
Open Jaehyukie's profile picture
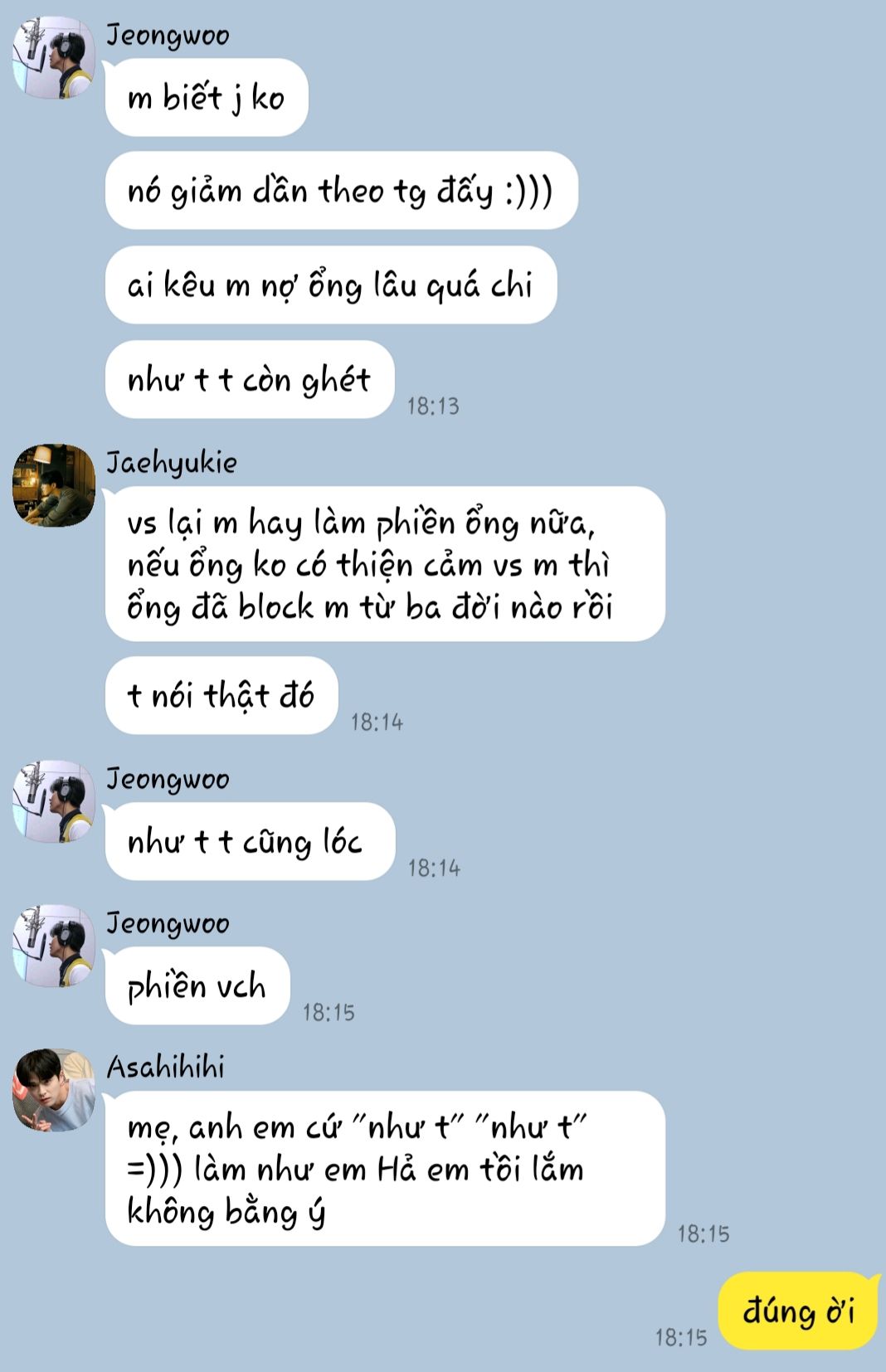tap(54, 485)
